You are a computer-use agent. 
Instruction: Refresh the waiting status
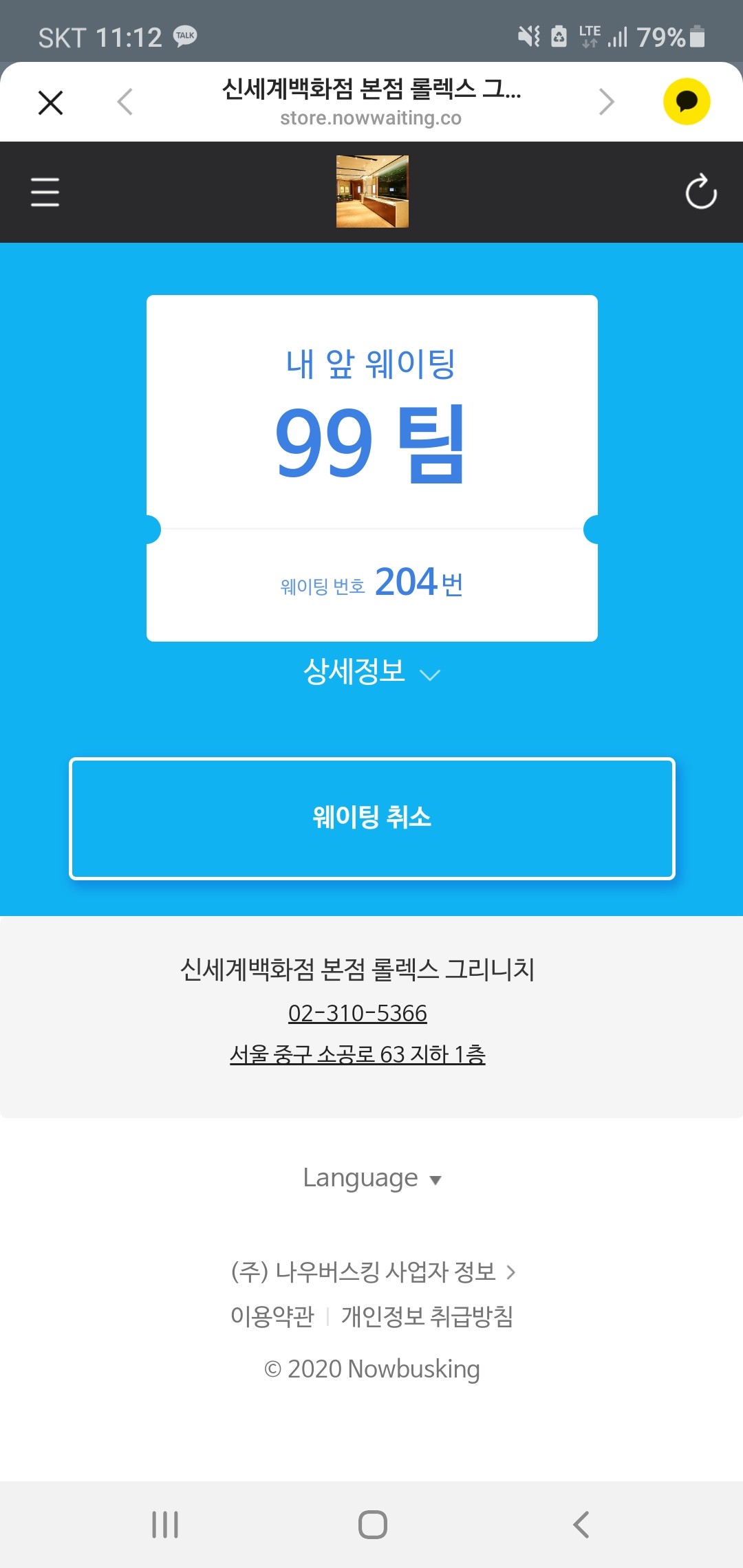tap(700, 191)
